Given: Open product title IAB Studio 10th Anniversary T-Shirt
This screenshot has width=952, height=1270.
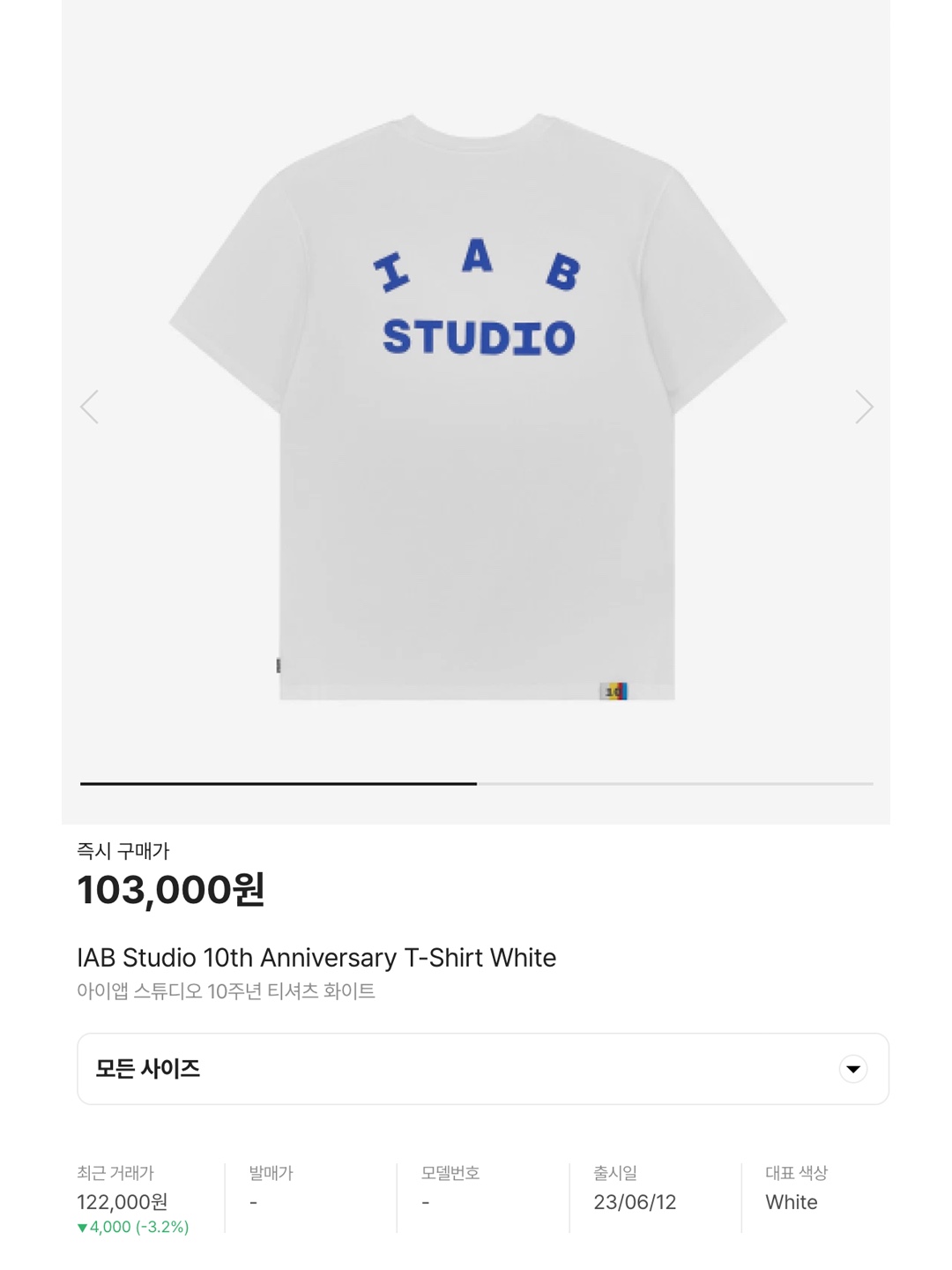Looking at the screenshot, I should click(315, 958).
